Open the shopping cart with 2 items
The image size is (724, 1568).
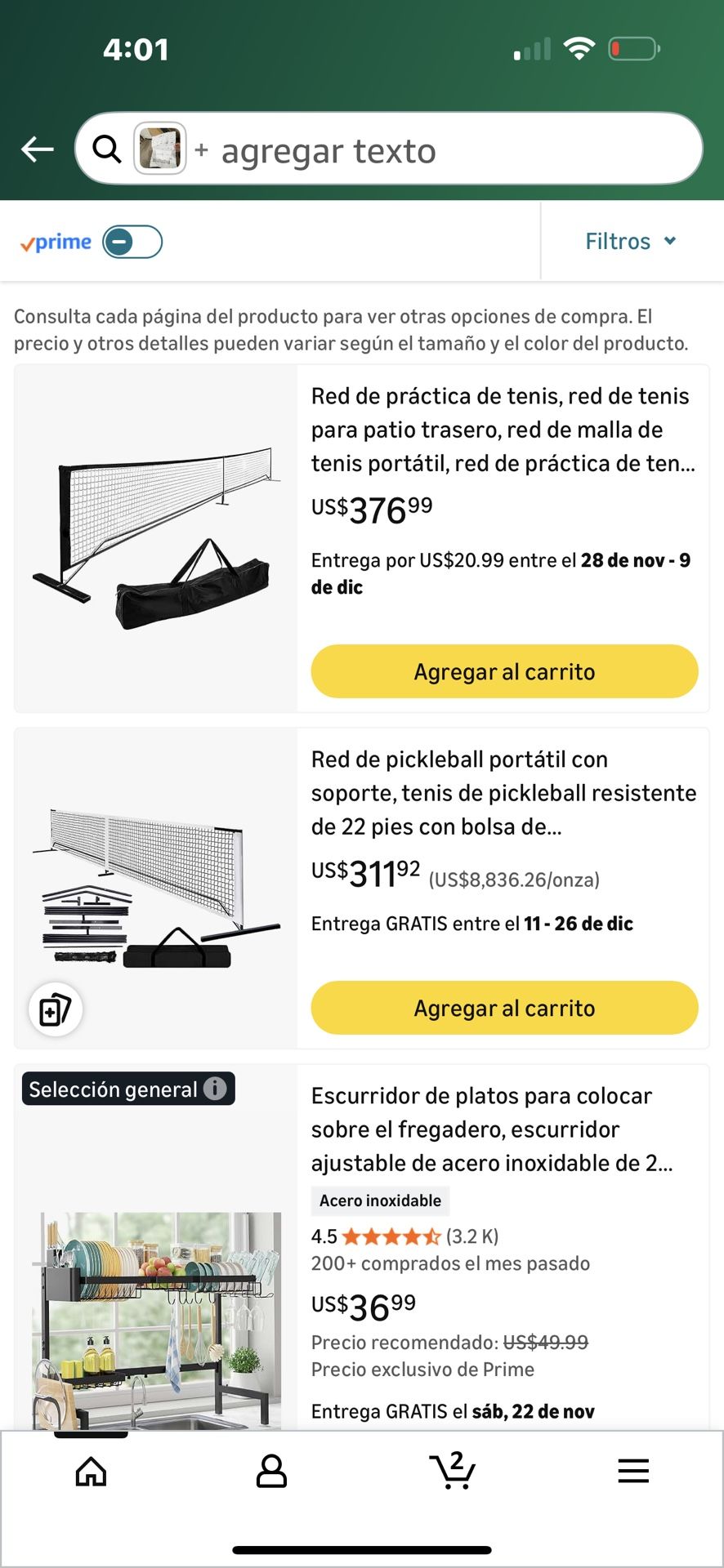click(452, 1471)
